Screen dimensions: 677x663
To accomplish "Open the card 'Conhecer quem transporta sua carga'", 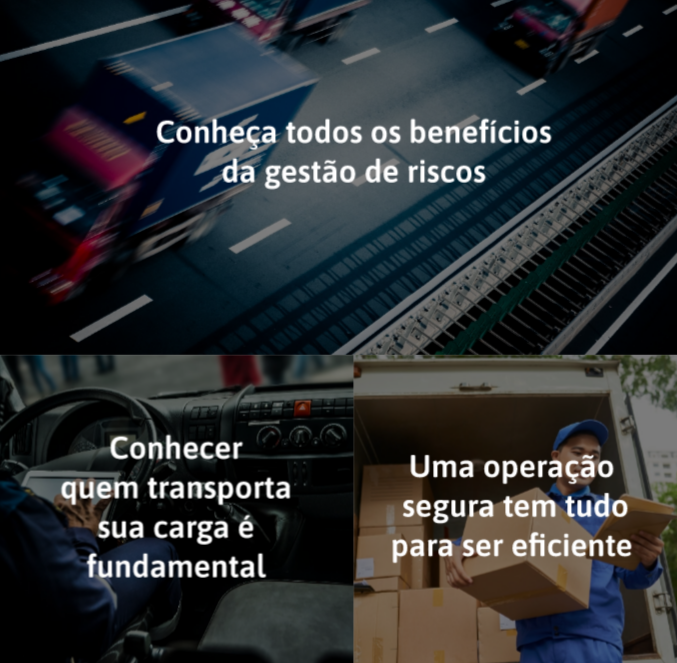I will [x=175, y=508].
